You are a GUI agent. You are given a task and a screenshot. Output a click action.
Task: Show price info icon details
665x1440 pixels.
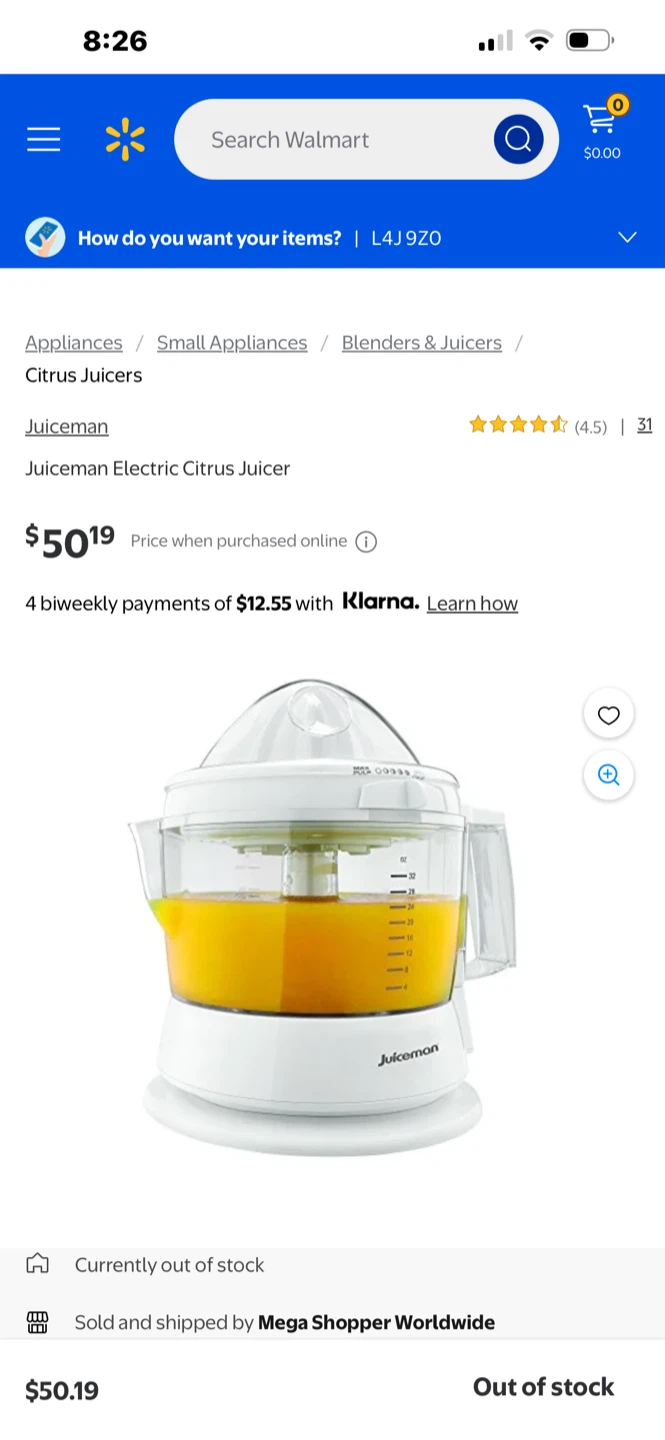point(367,542)
